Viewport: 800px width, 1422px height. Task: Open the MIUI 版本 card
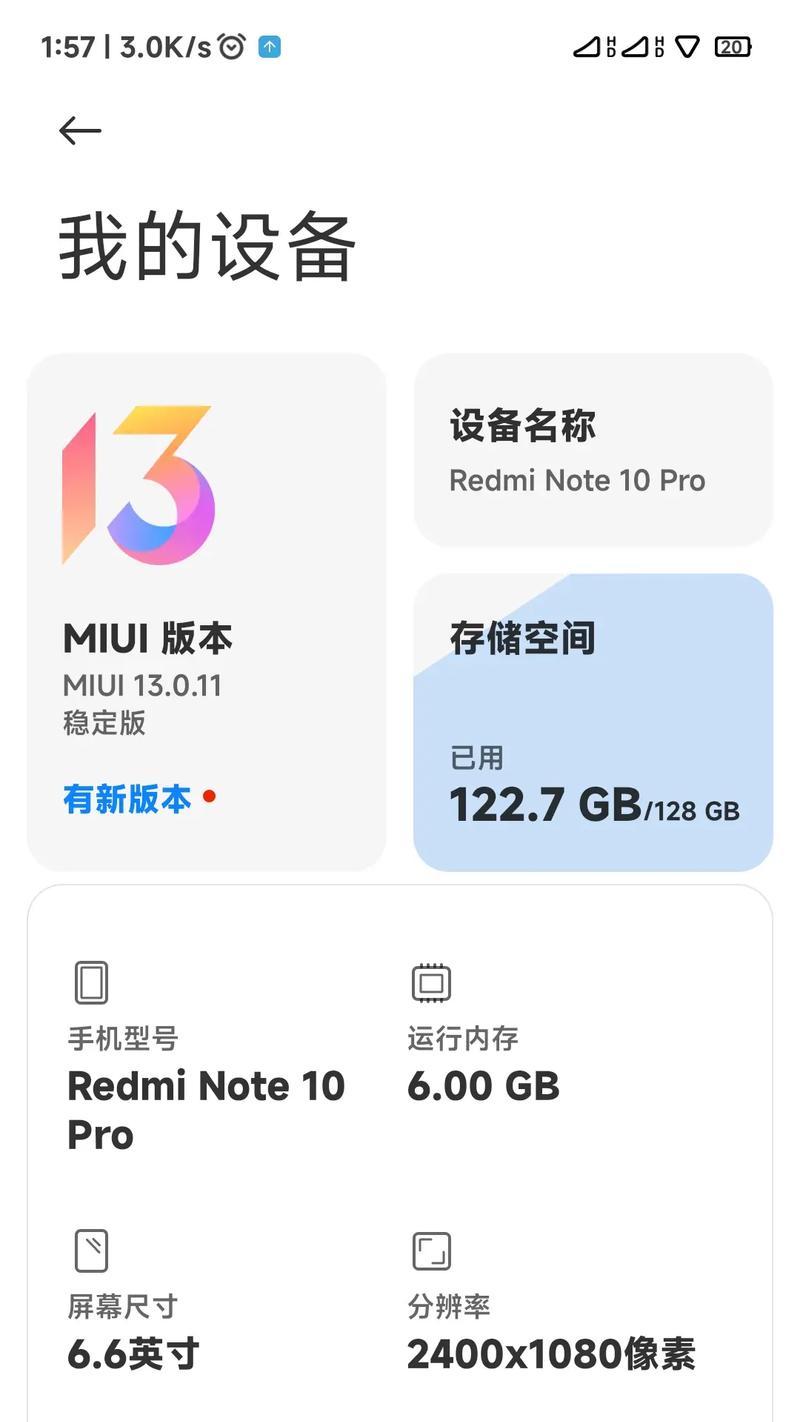(206, 612)
